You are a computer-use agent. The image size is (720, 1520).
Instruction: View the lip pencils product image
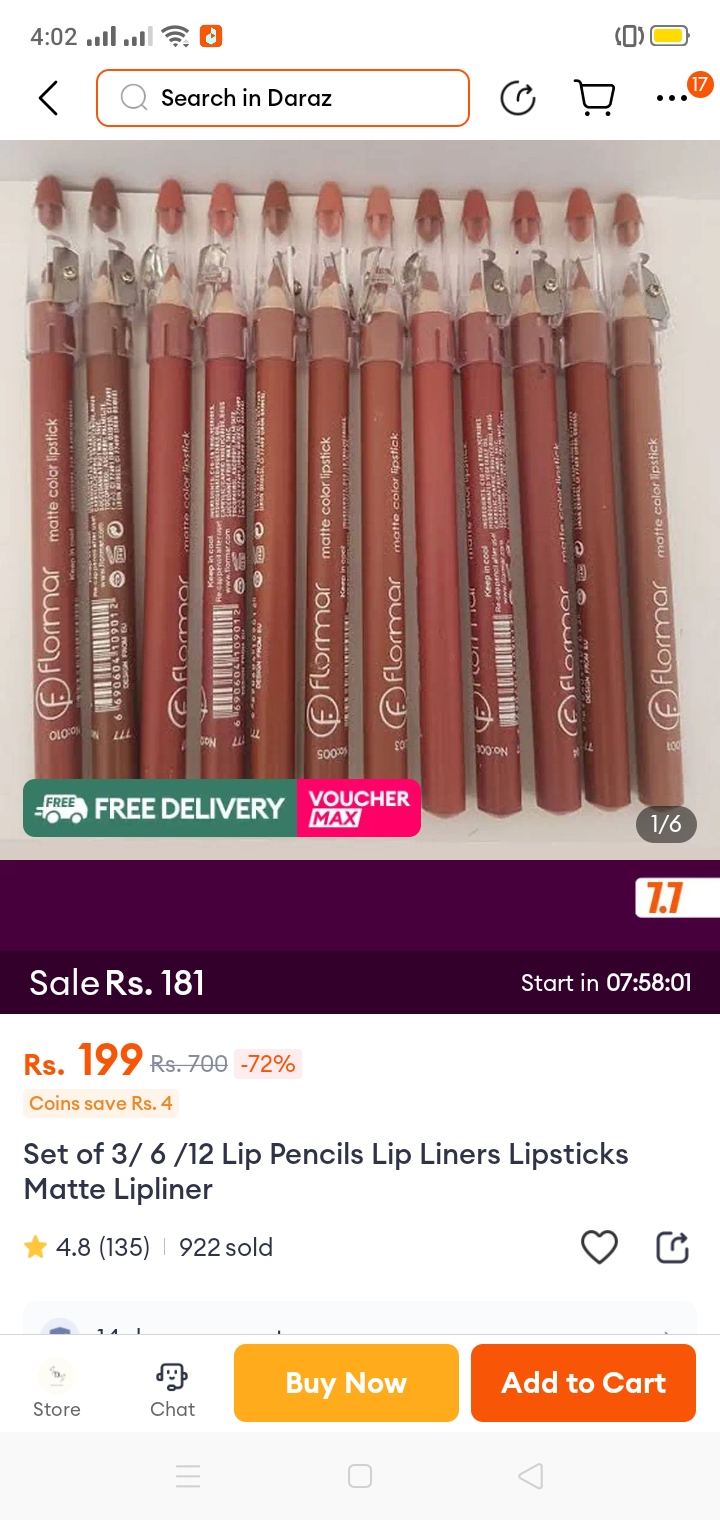pyautogui.click(x=360, y=480)
